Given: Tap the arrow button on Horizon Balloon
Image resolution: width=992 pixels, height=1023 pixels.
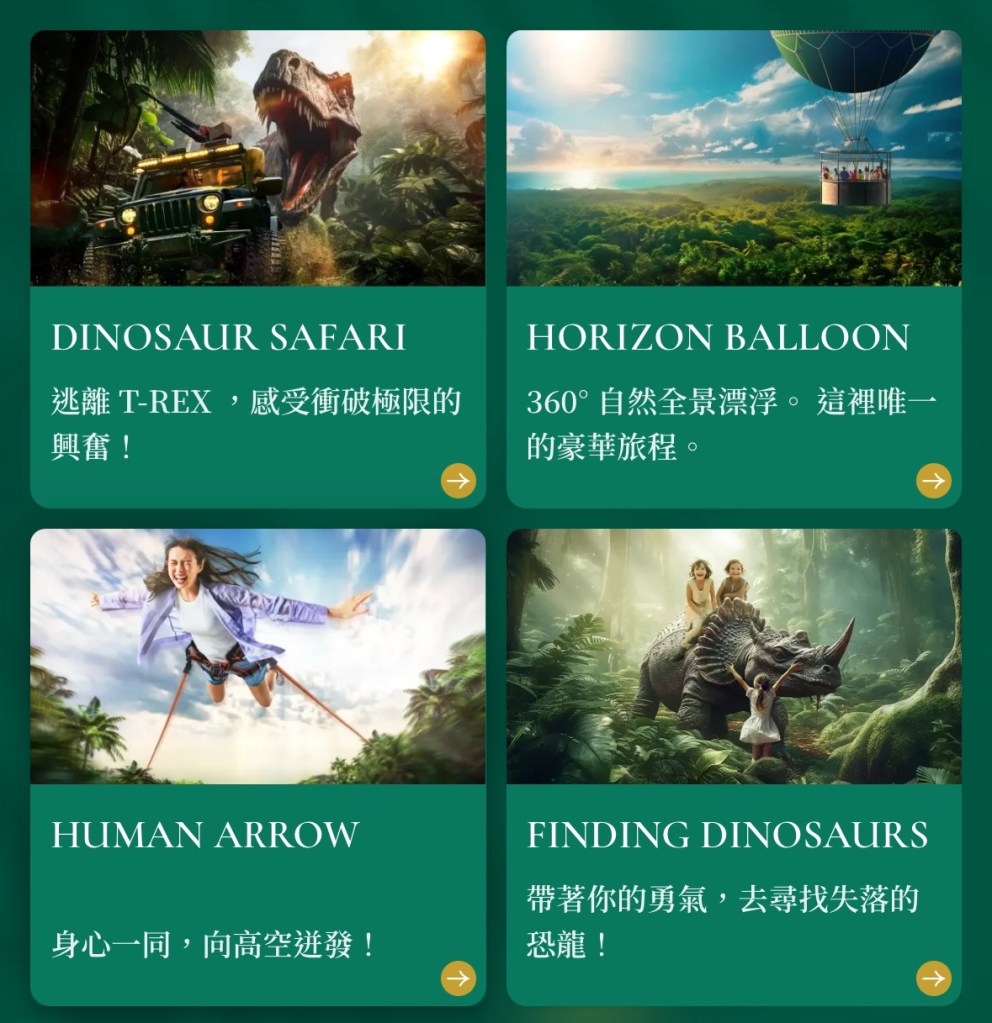Looking at the screenshot, I should point(934,481).
